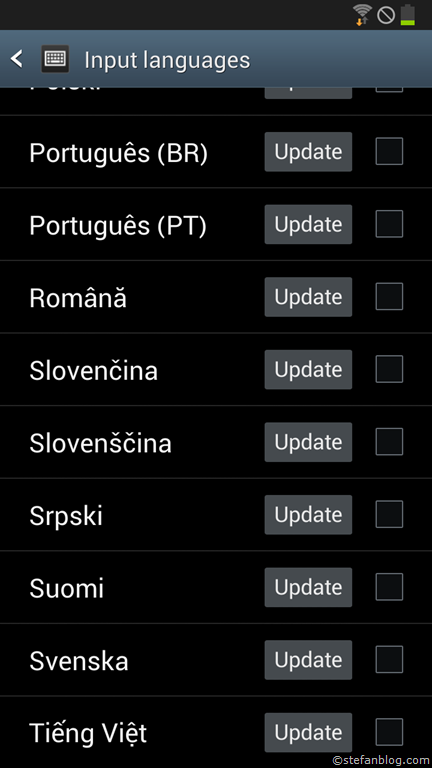Image resolution: width=432 pixels, height=768 pixels.
Task: Check the Srpski checkbox
Action: [x=389, y=514]
